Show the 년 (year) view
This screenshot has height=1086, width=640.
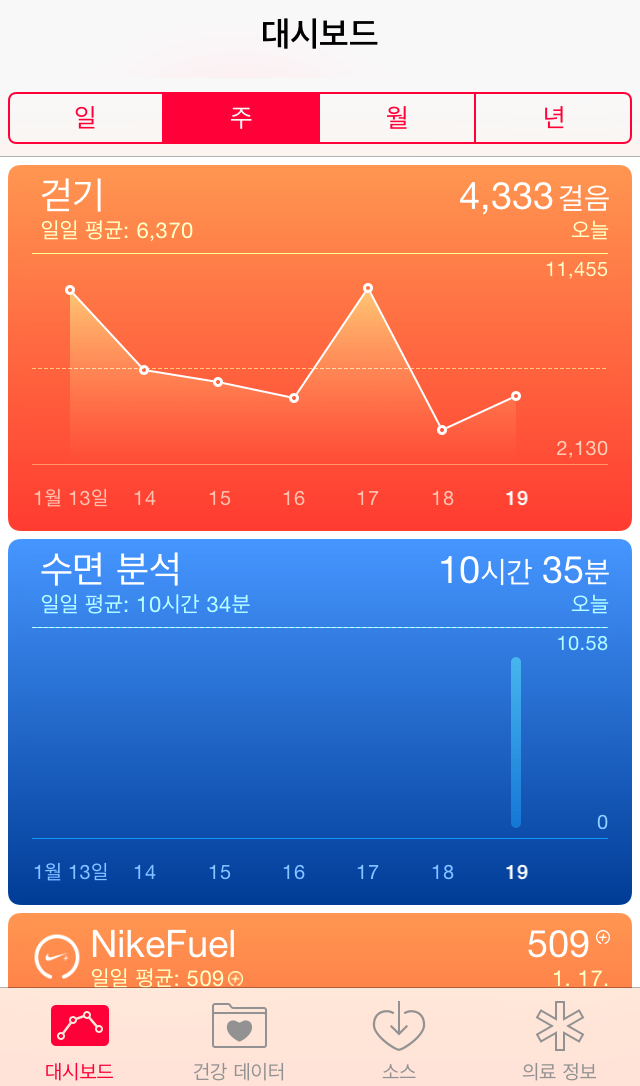pos(553,118)
